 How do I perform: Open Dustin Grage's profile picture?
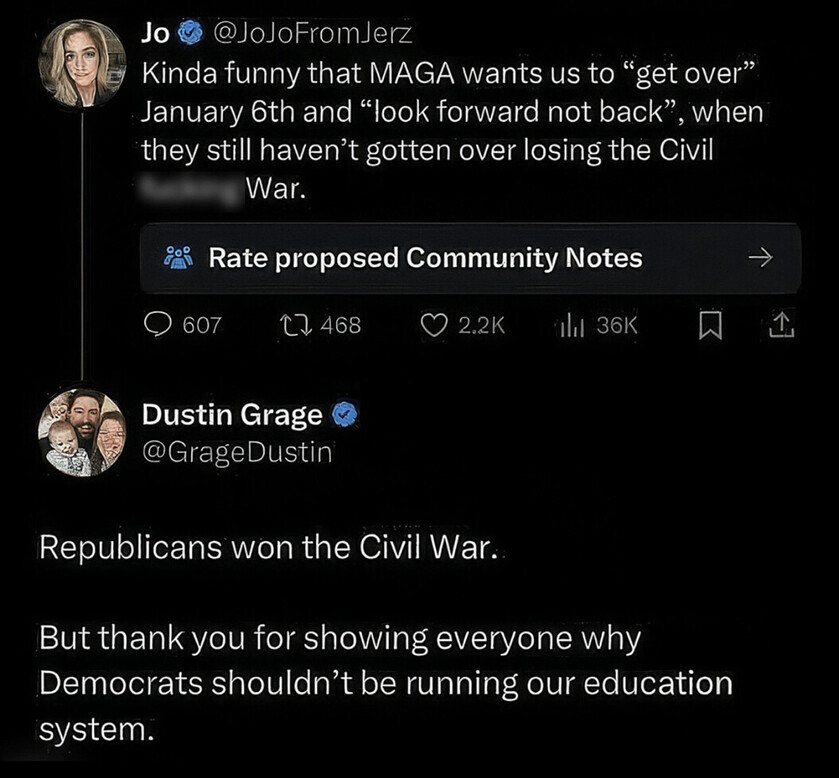coord(81,433)
